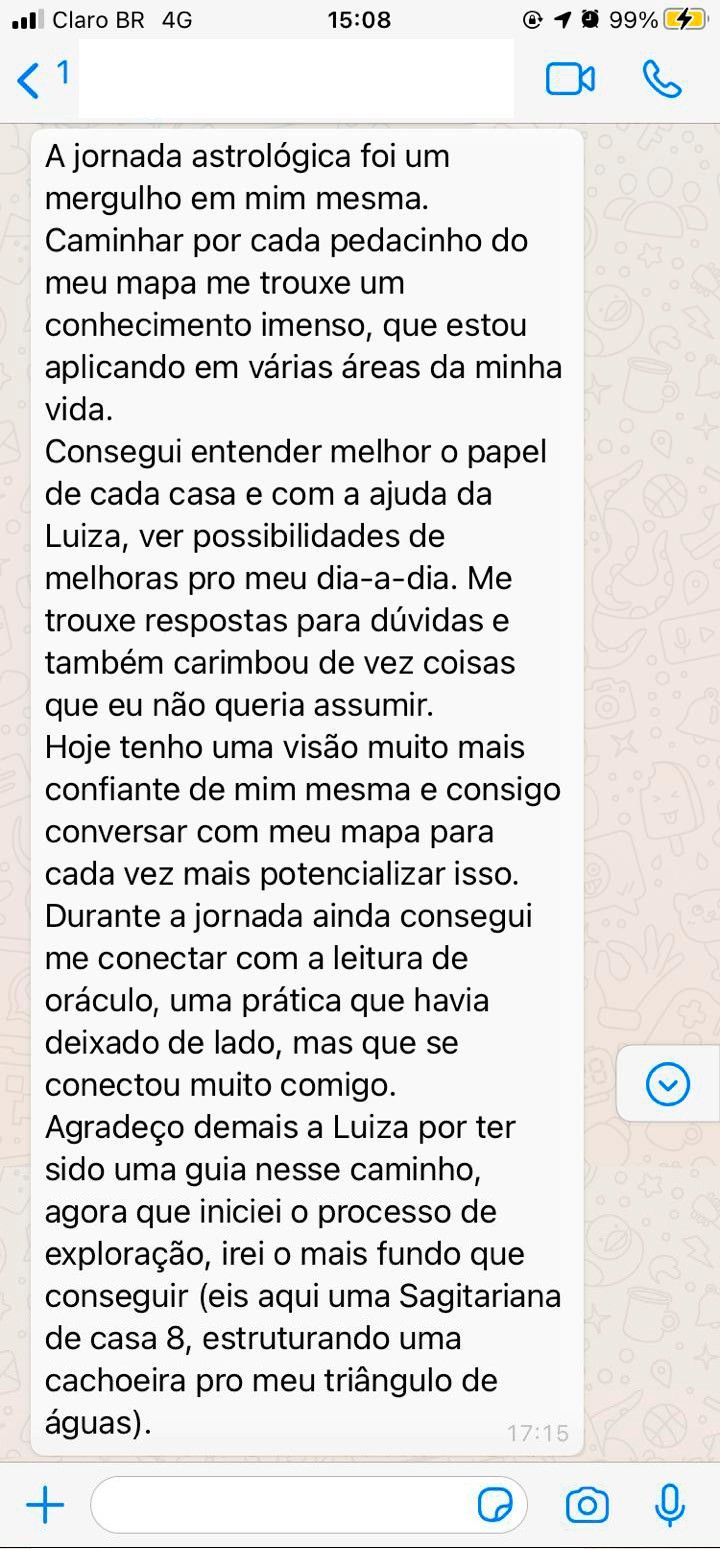Open contact info from the header
Screen dimensions: 720x1549
tap(296, 80)
